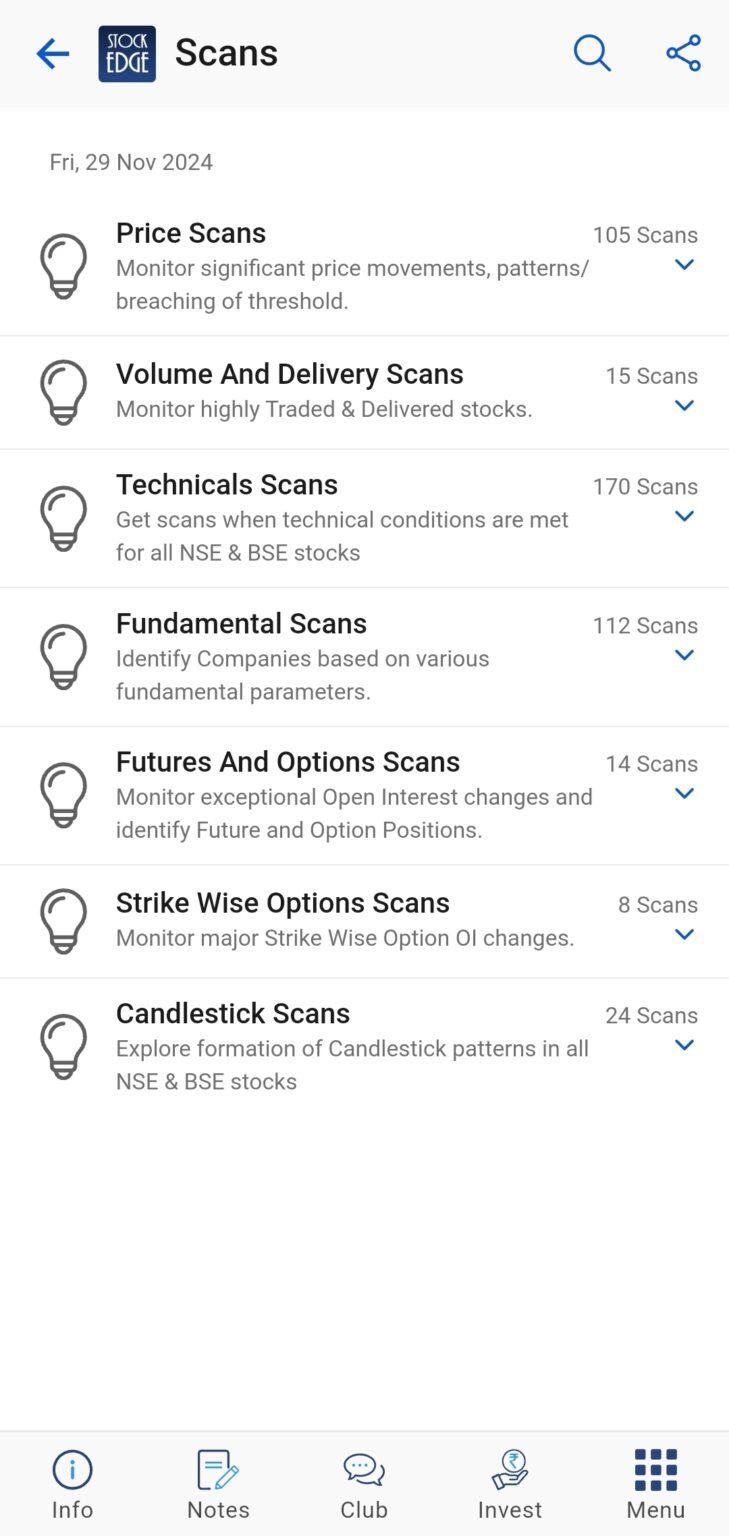Expand the Technicals Scans list

tap(685, 517)
